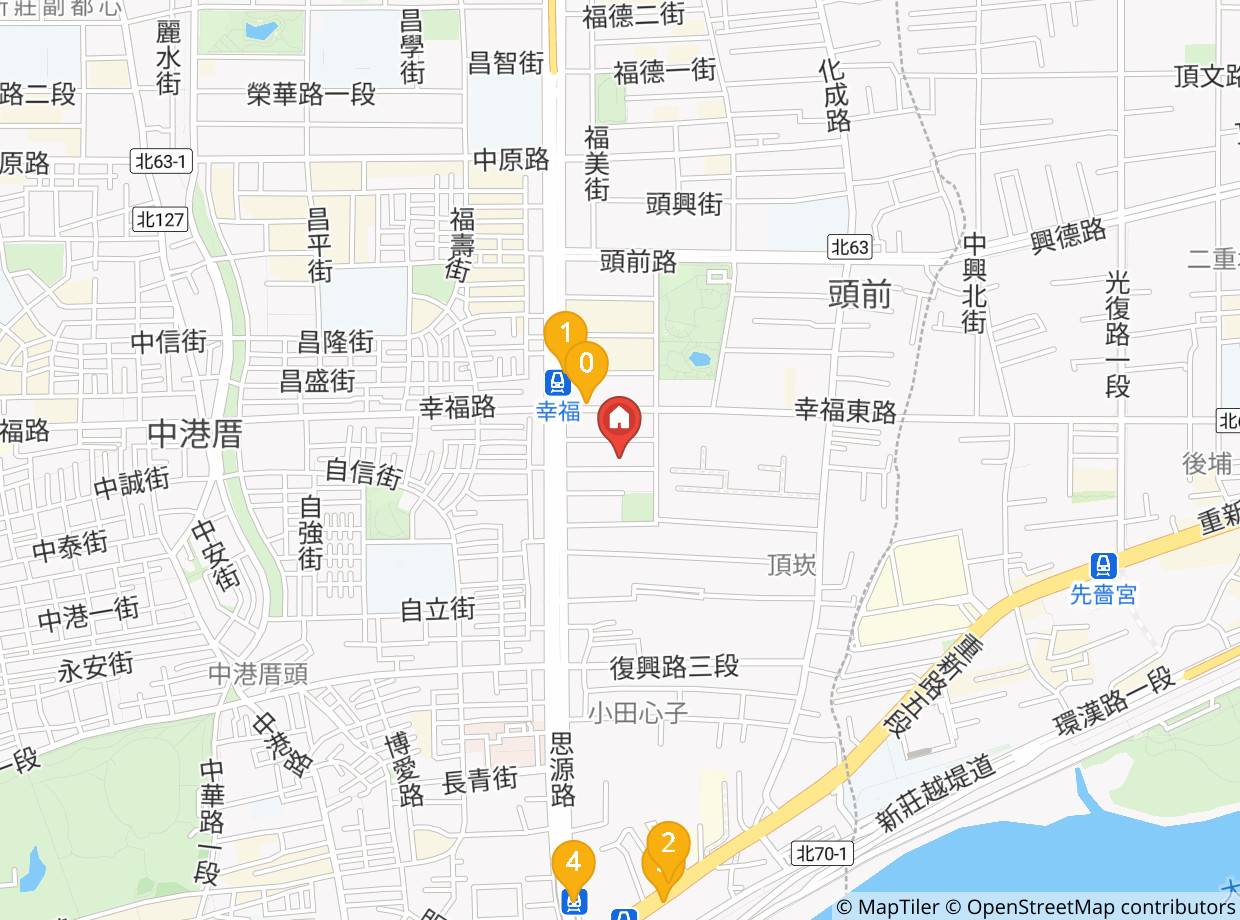This screenshot has height=920, width=1240.
Task: Select the orange map marker numbered 1
Action: tap(565, 331)
